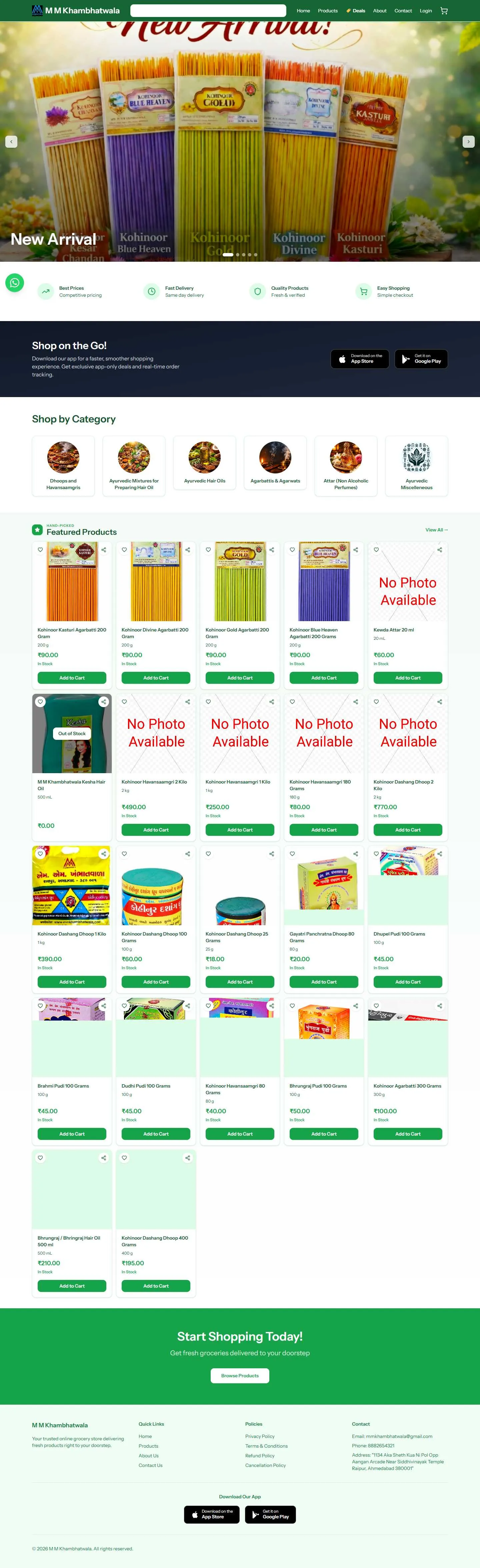Add Kohinoor Havansaamgri 2 Kilo to cart
The height and width of the screenshot is (1568, 480).
156,830
